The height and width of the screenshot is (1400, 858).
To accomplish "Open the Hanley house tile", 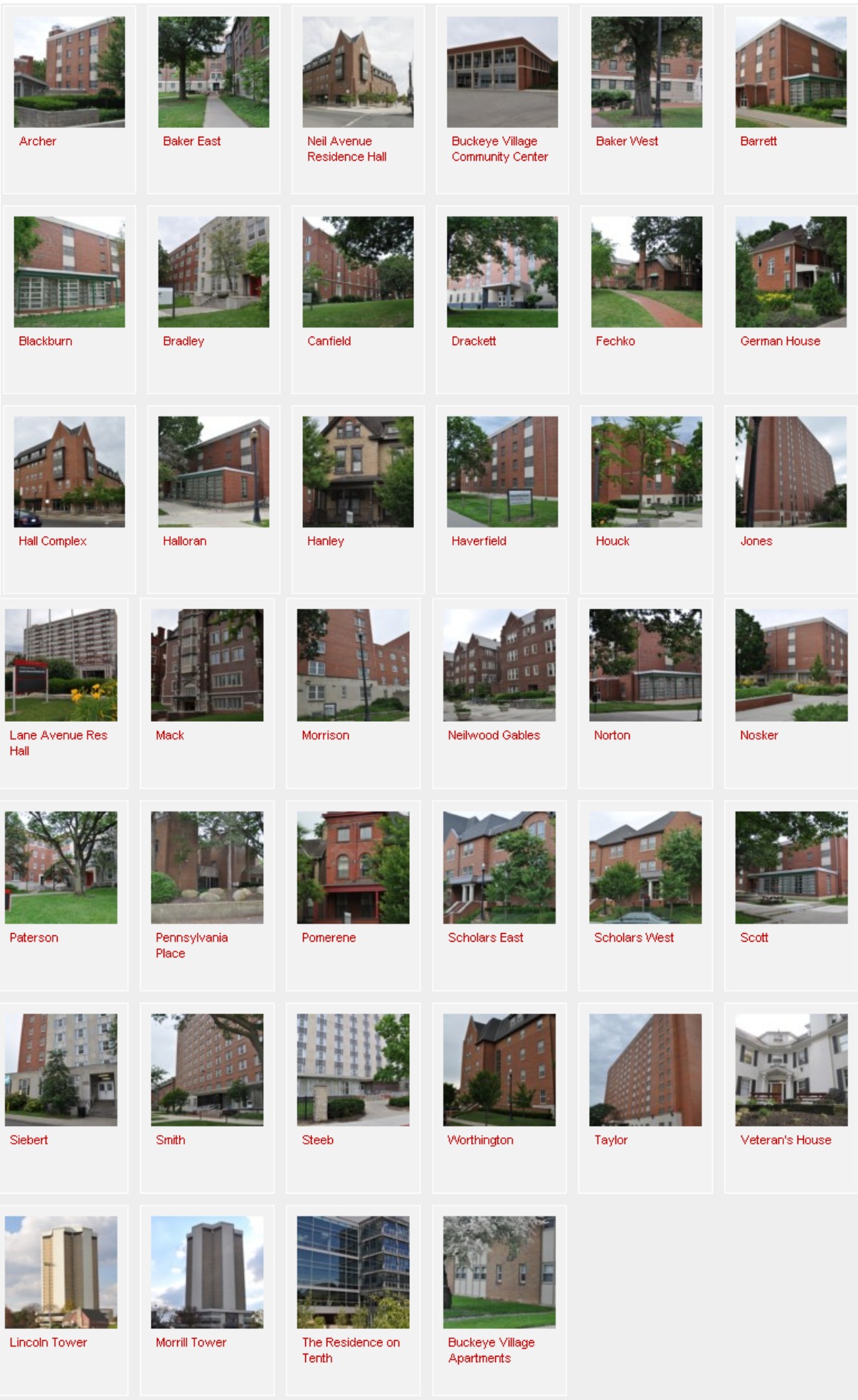I will point(358,500).
